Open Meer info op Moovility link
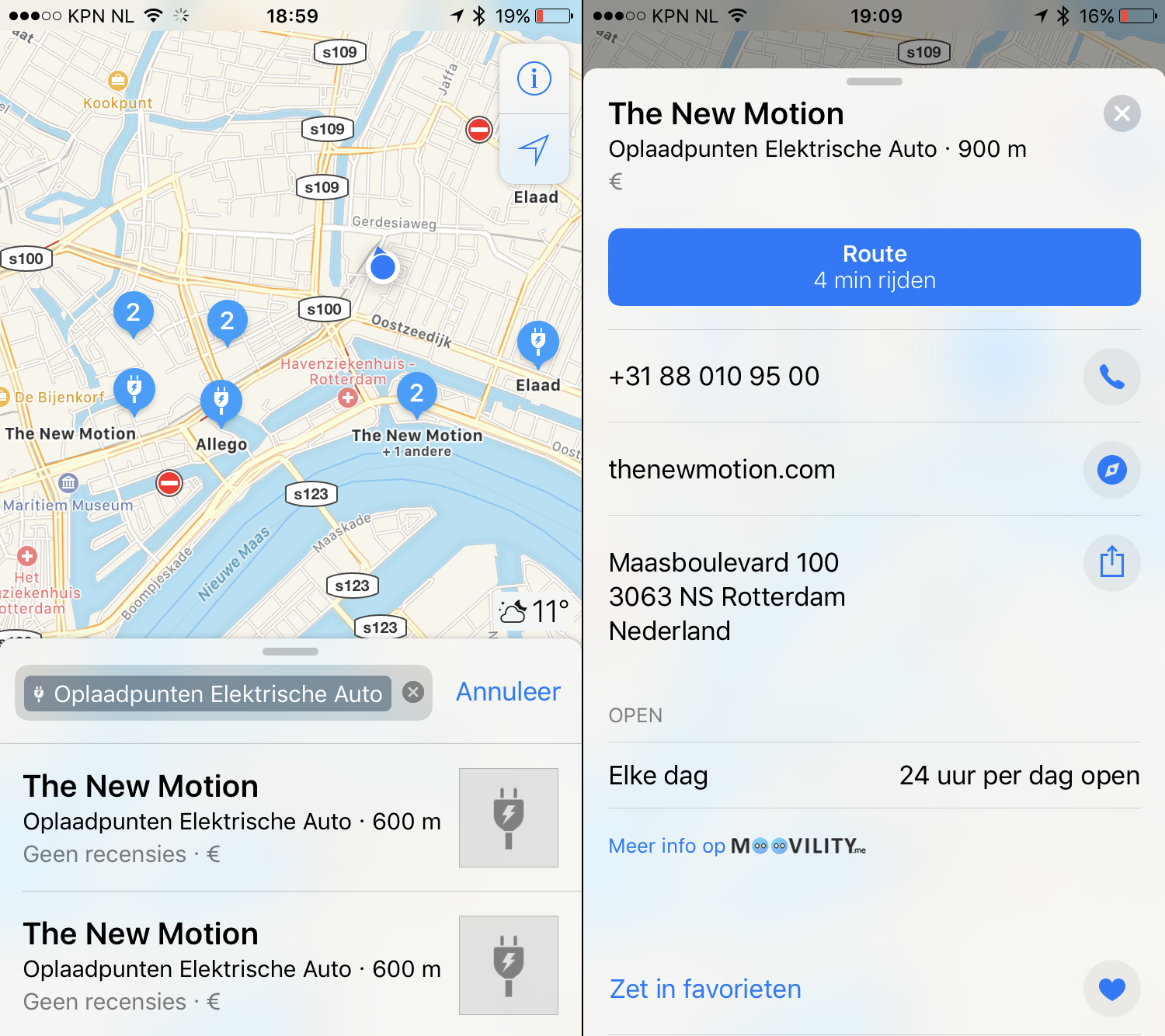The height and width of the screenshot is (1036, 1165). point(736,846)
